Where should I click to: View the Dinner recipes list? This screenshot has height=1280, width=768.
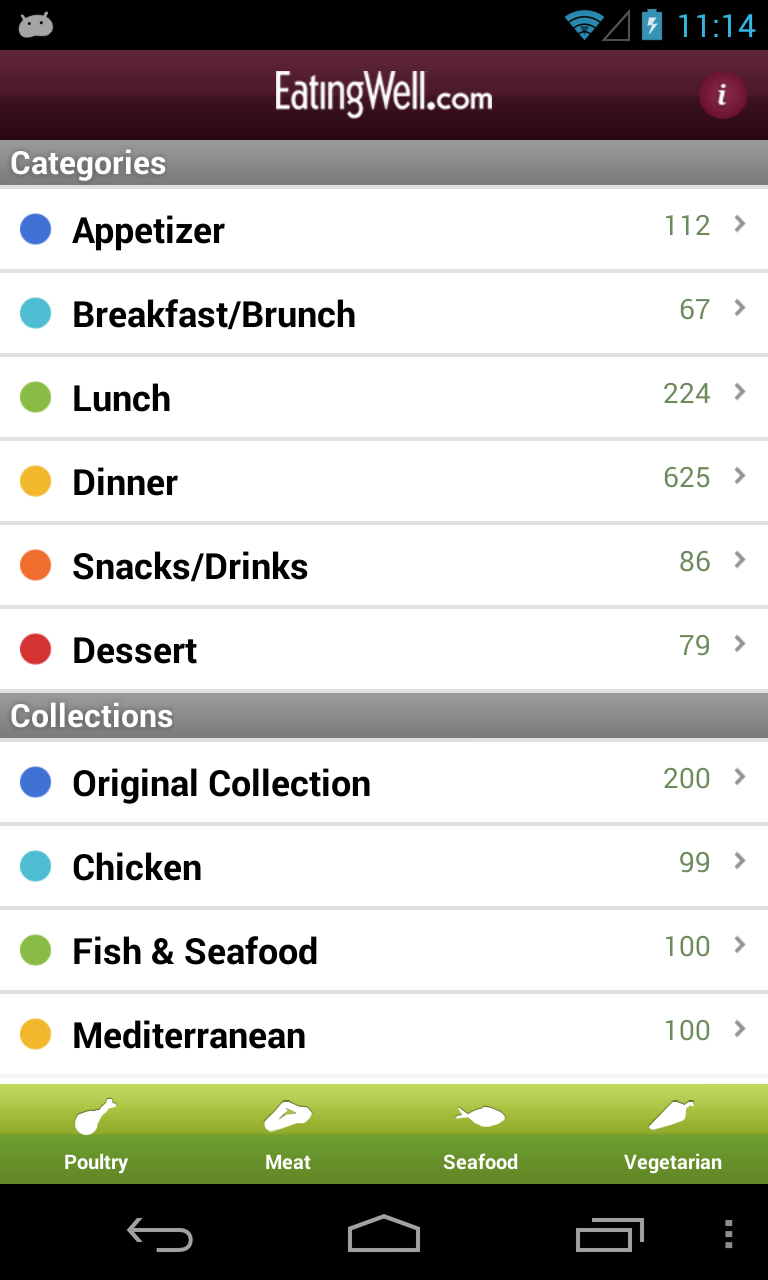384,481
